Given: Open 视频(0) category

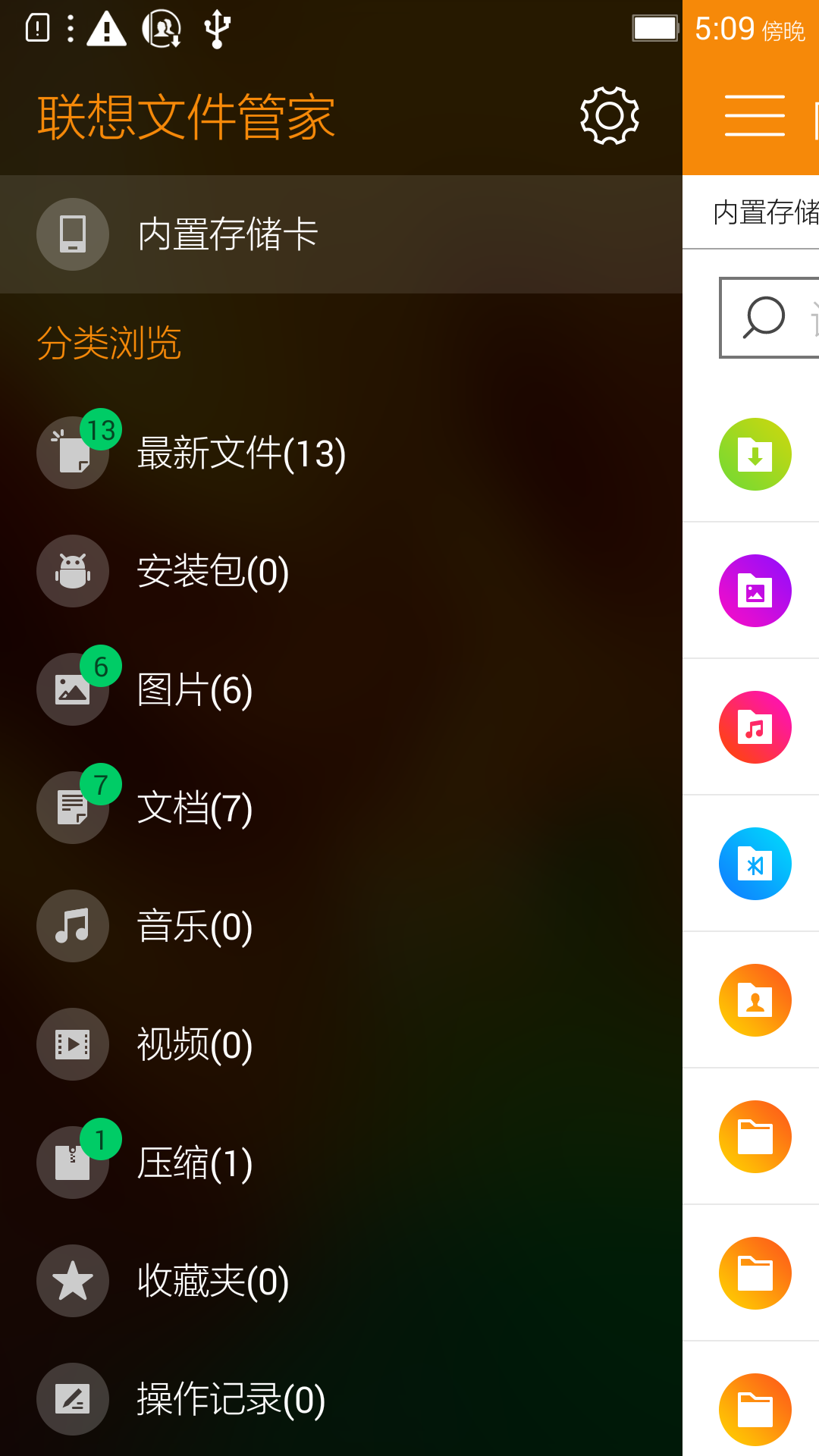Looking at the screenshot, I should [x=341, y=1044].
